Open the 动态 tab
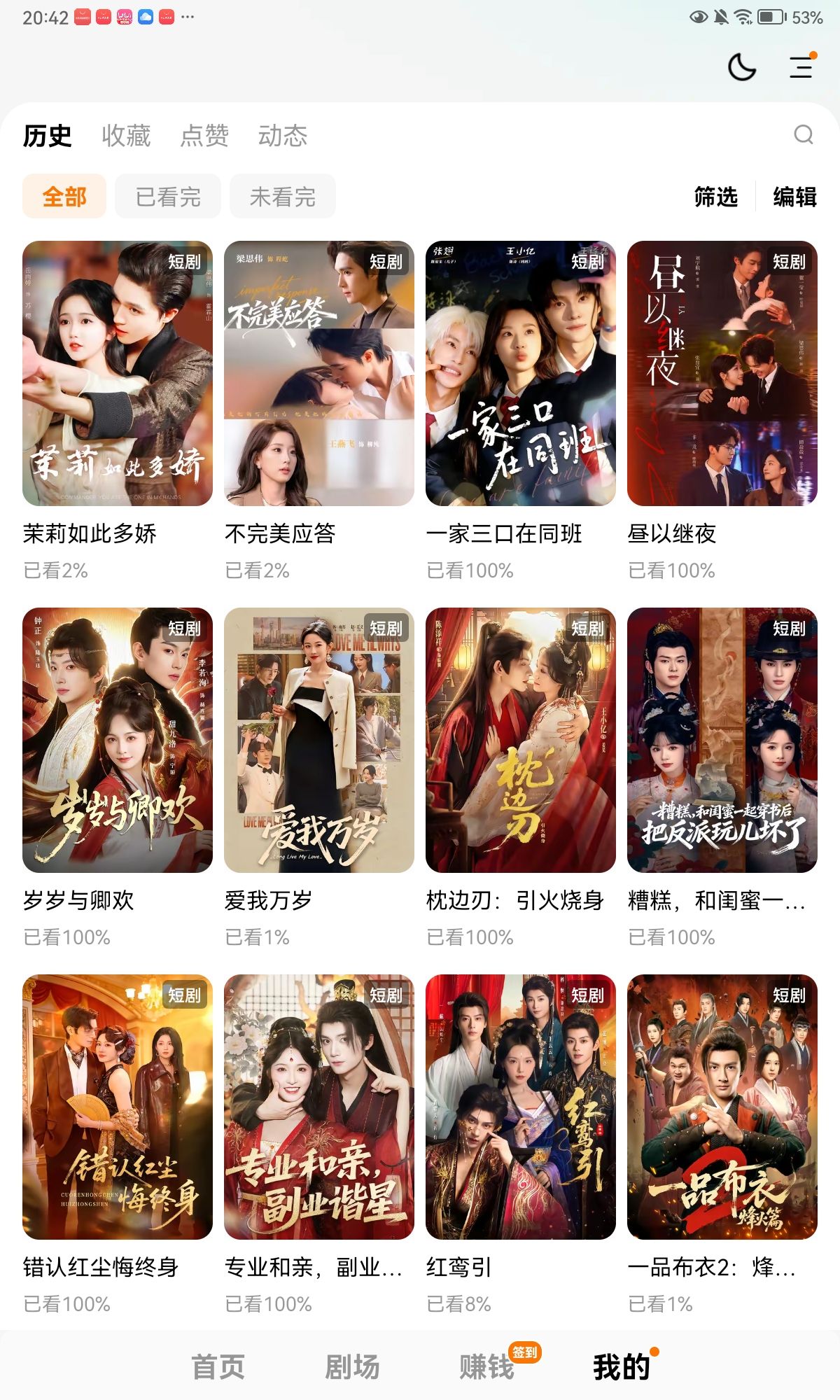840x1400 pixels. (x=283, y=136)
